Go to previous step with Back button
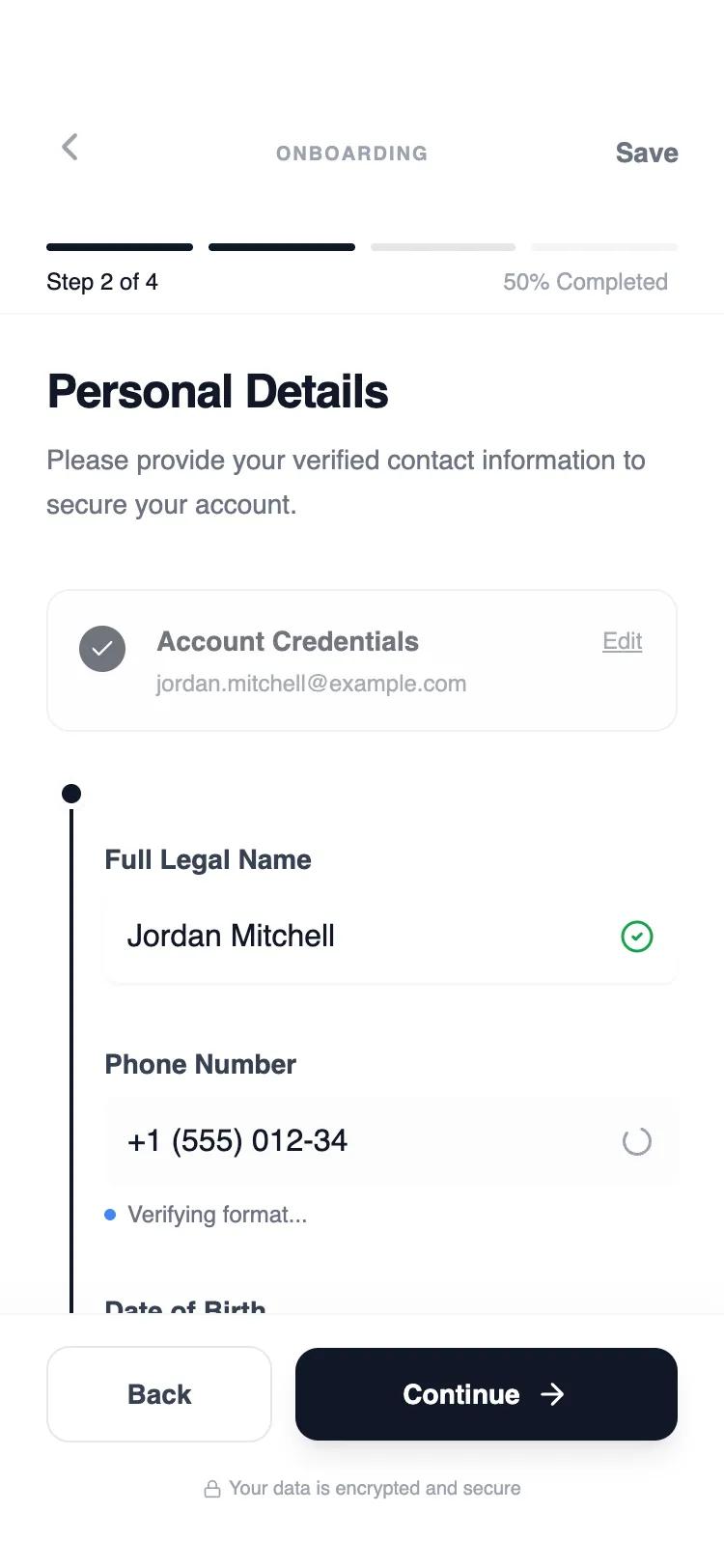The height and width of the screenshot is (1568, 724). click(x=159, y=1393)
